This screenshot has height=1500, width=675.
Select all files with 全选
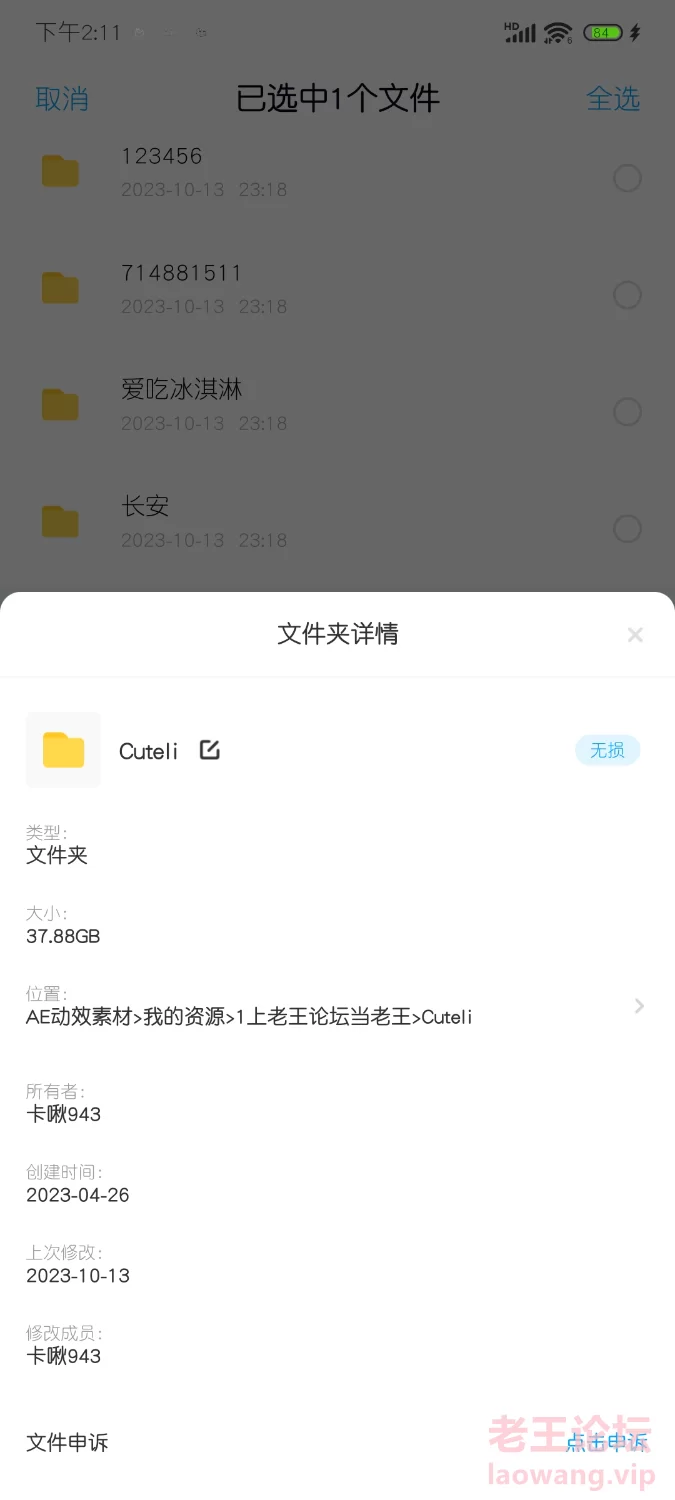pos(612,99)
